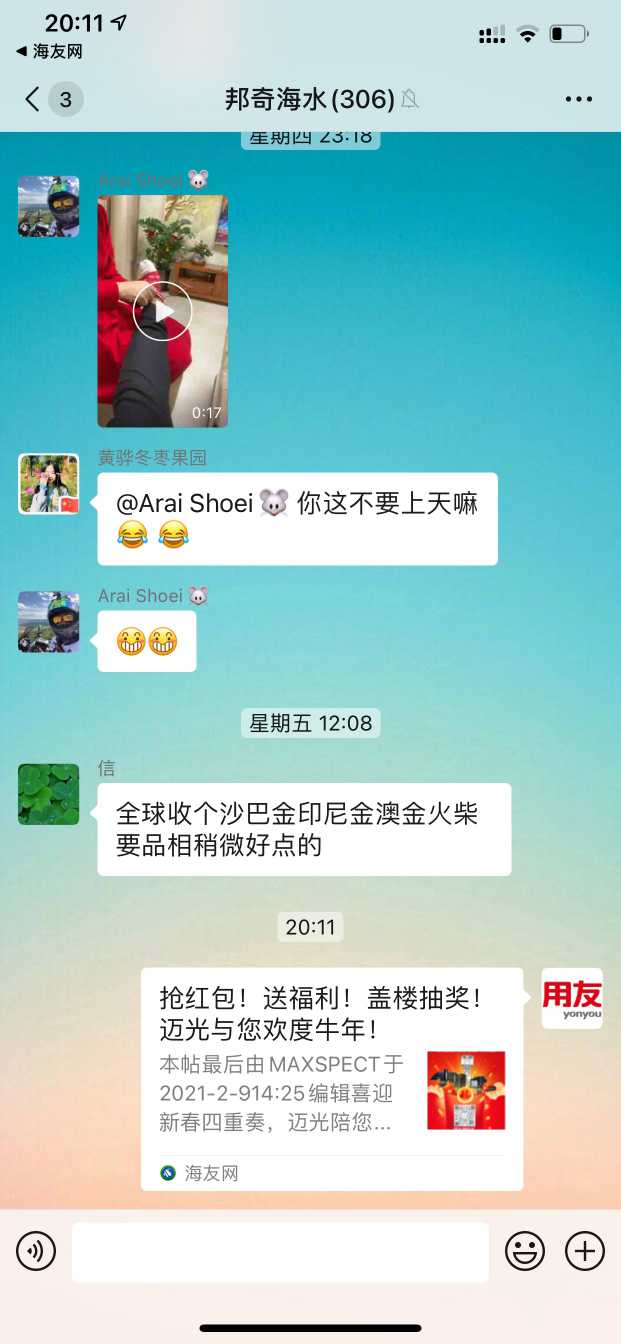Focus the message text field
The image size is (621, 1344).
click(280, 1251)
